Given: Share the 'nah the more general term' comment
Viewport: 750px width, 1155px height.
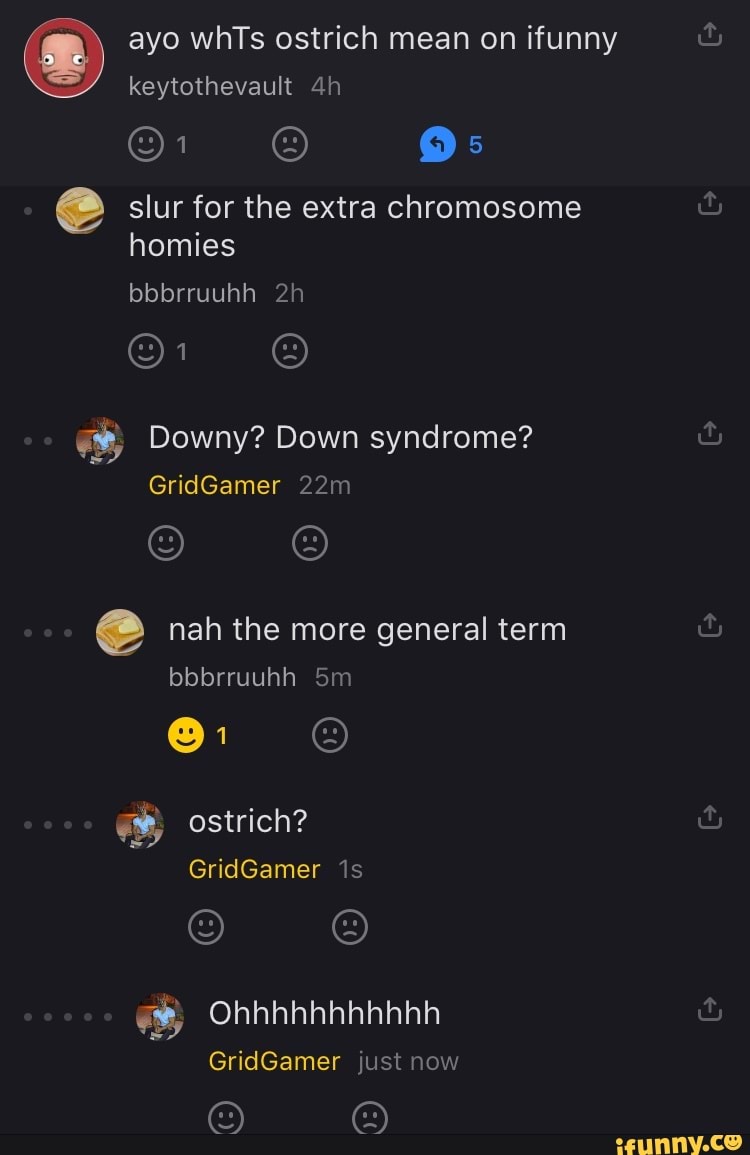Looking at the screenshot, I should point(708,625).
